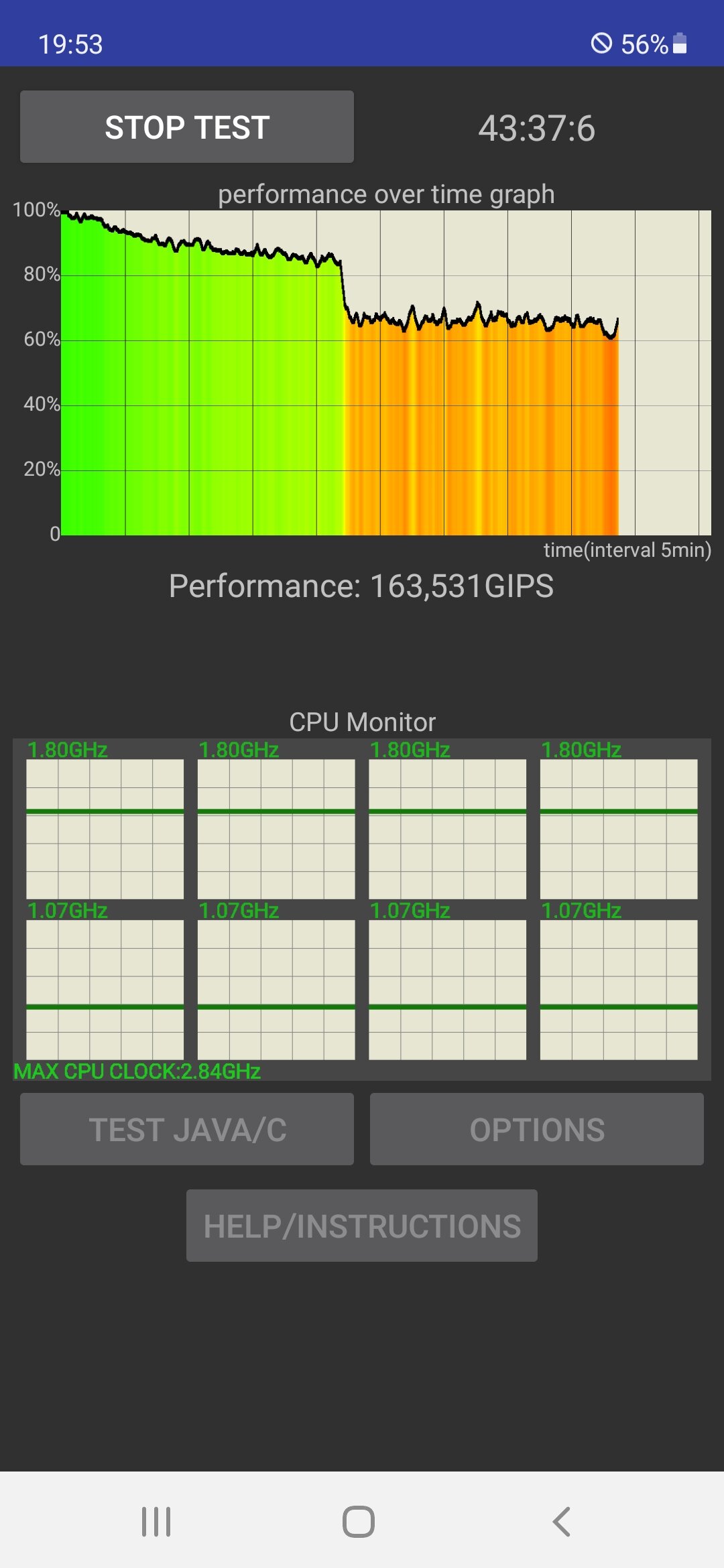Open the Test Java/C button
The image size is (724, 1568).
187,1129
